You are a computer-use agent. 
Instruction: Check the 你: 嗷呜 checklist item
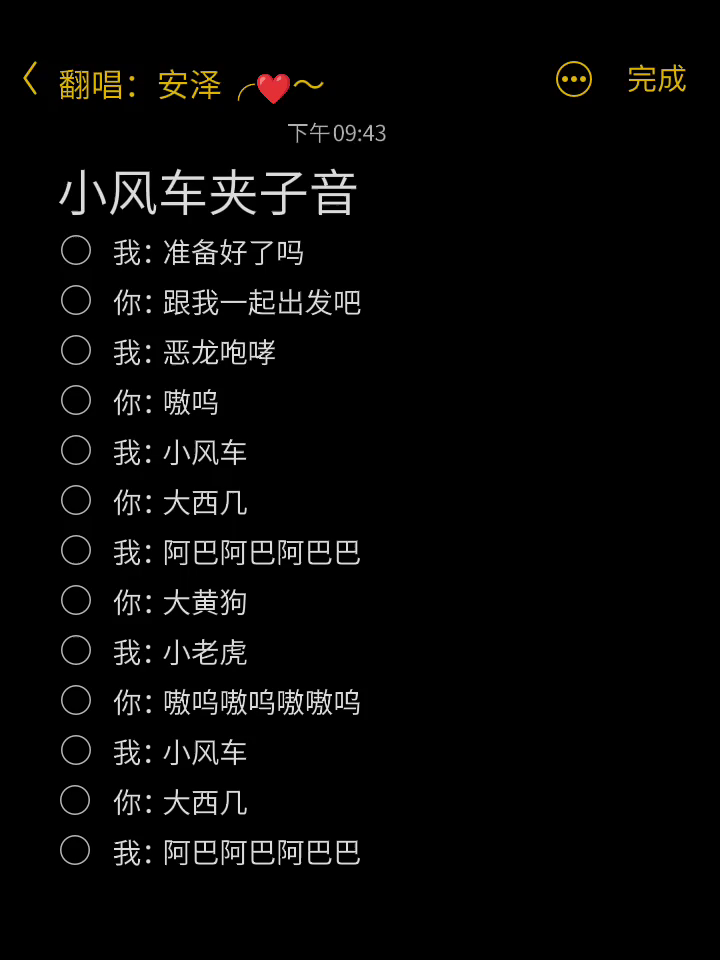76,400
